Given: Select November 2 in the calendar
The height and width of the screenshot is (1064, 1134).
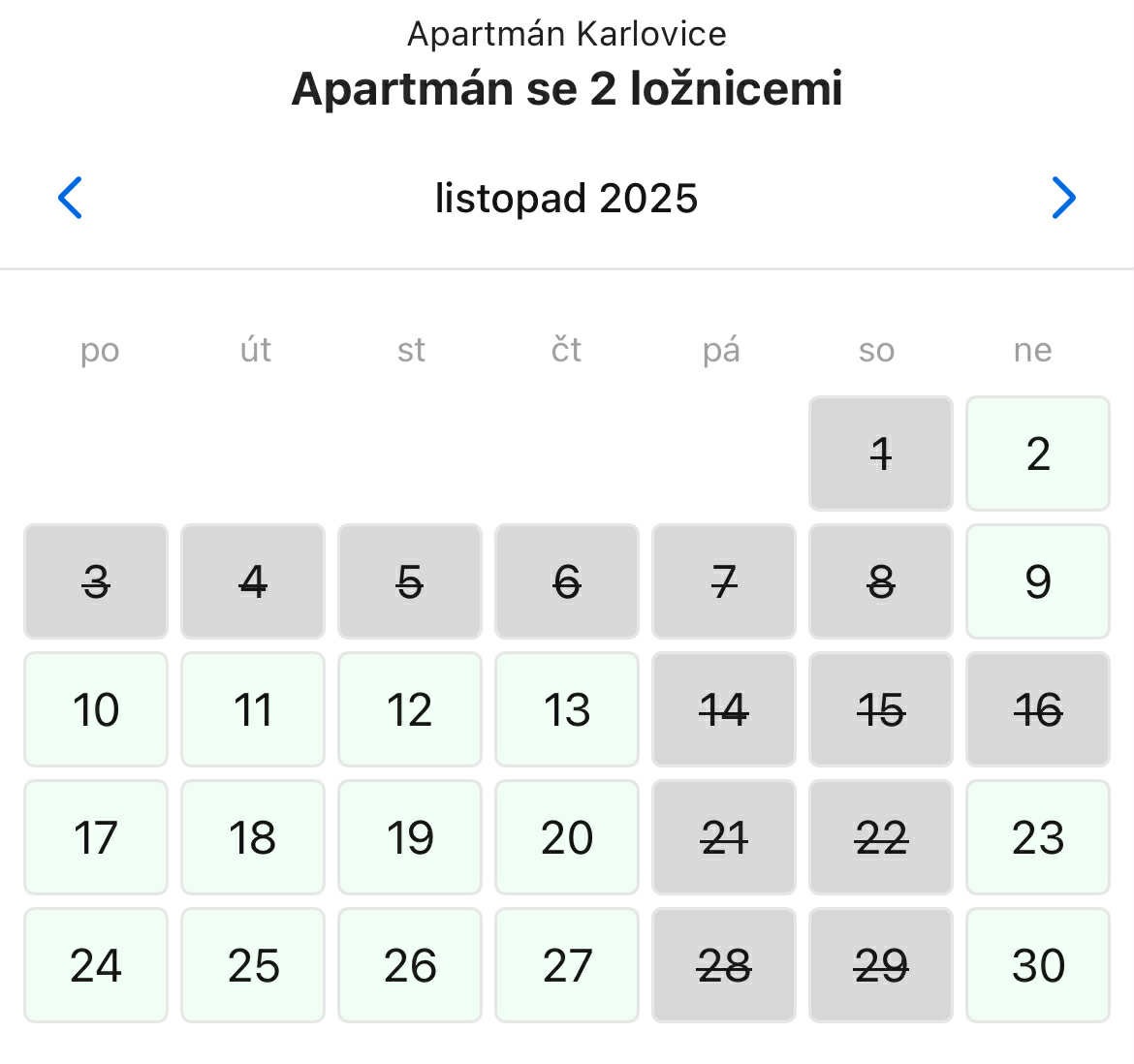Looking at the screenshot, I should [1037, 454].
